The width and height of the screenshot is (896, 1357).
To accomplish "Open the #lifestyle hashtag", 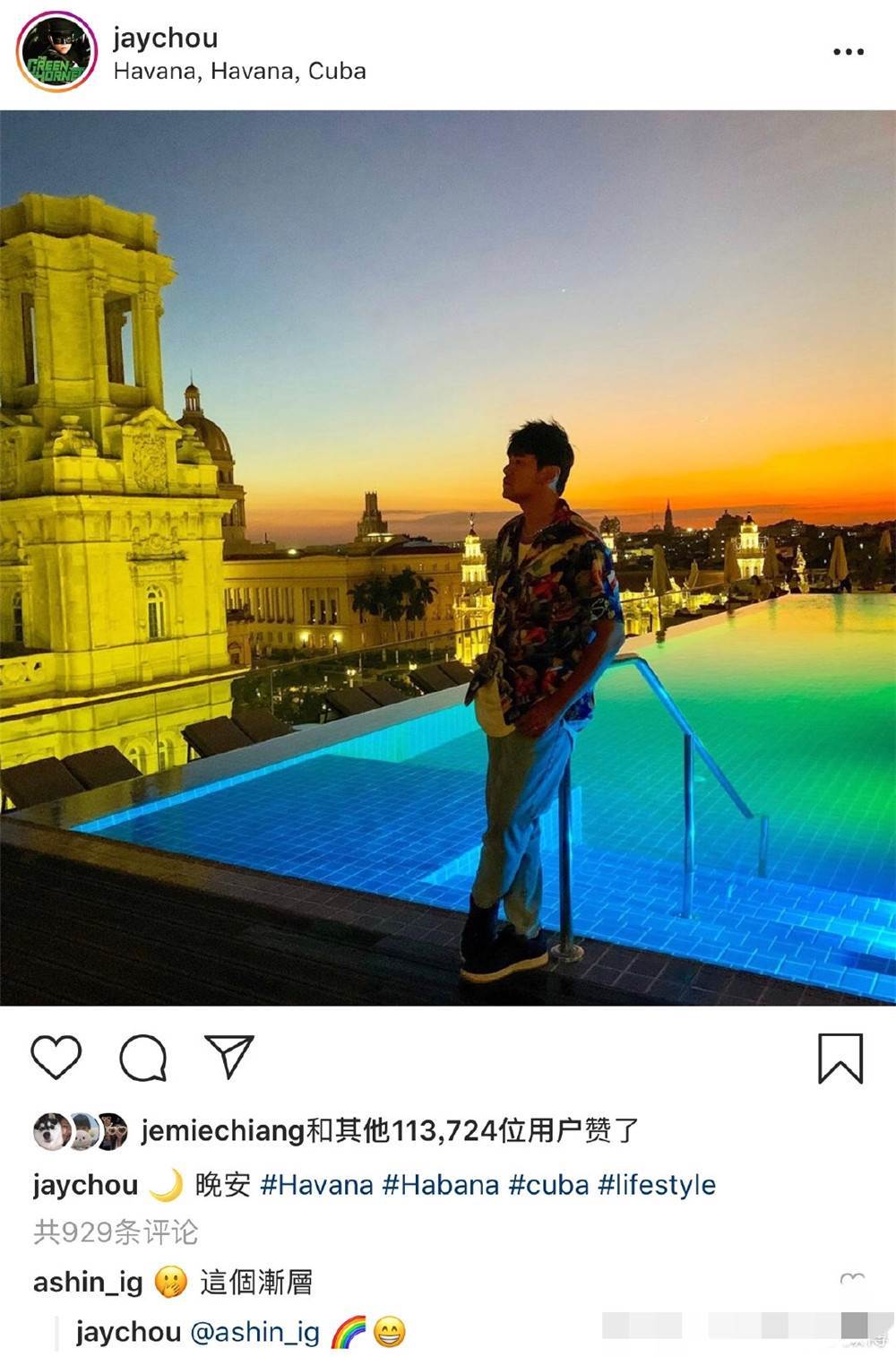I will coord(657,1185).
